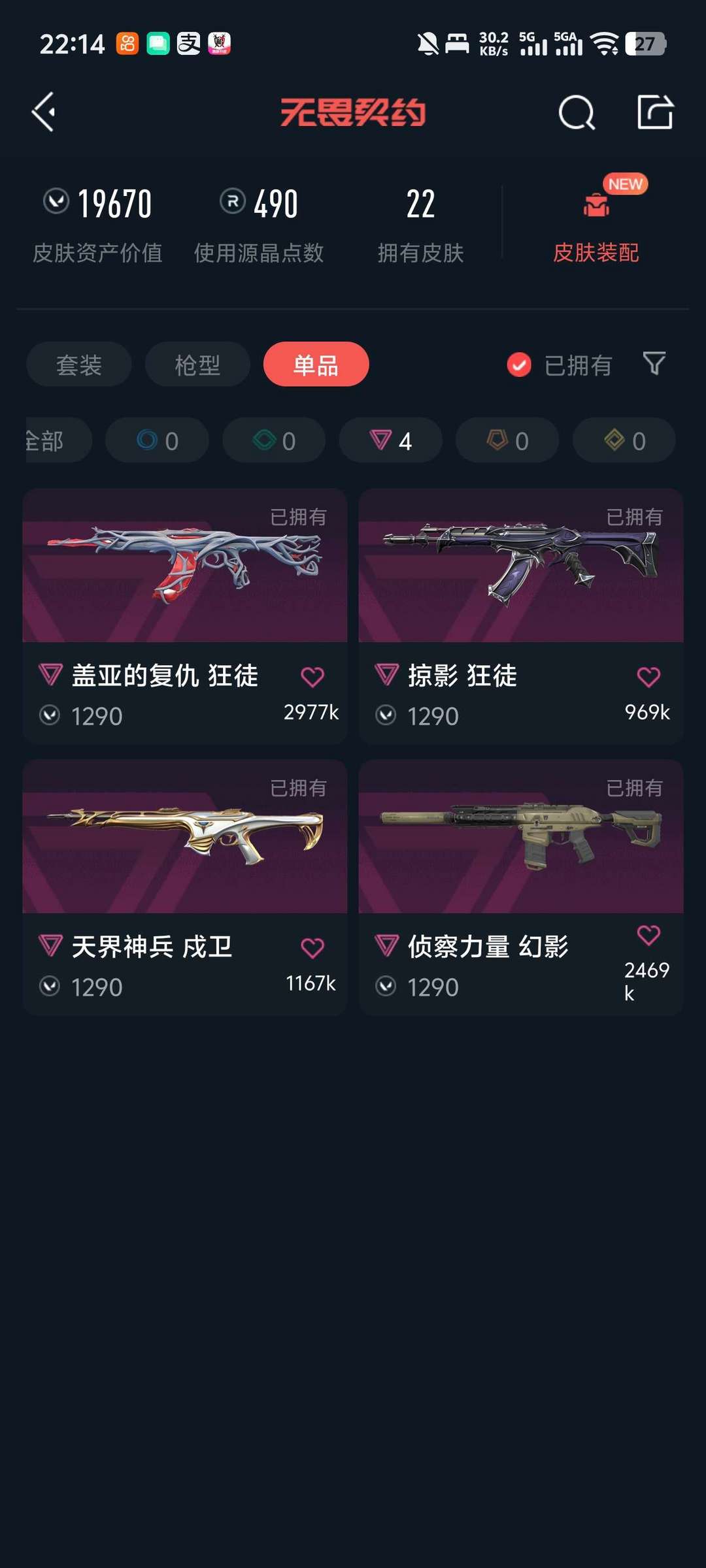Toggle the 已拥有 owned checkbox
The height and width of the screenshot is (1568, 706).
(x=519, y=365)
